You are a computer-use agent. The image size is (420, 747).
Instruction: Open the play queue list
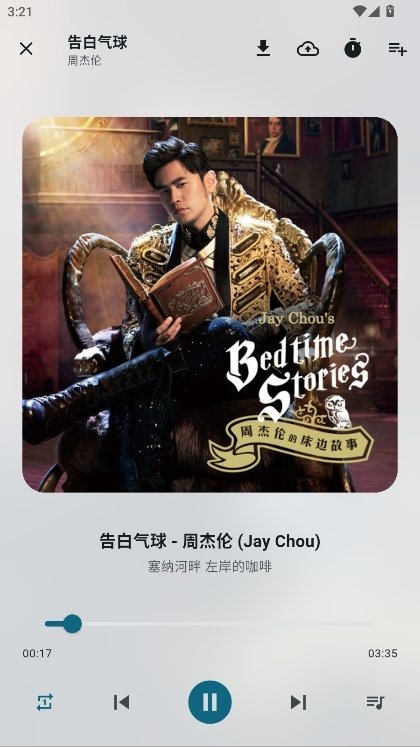(x=375, y=702)
